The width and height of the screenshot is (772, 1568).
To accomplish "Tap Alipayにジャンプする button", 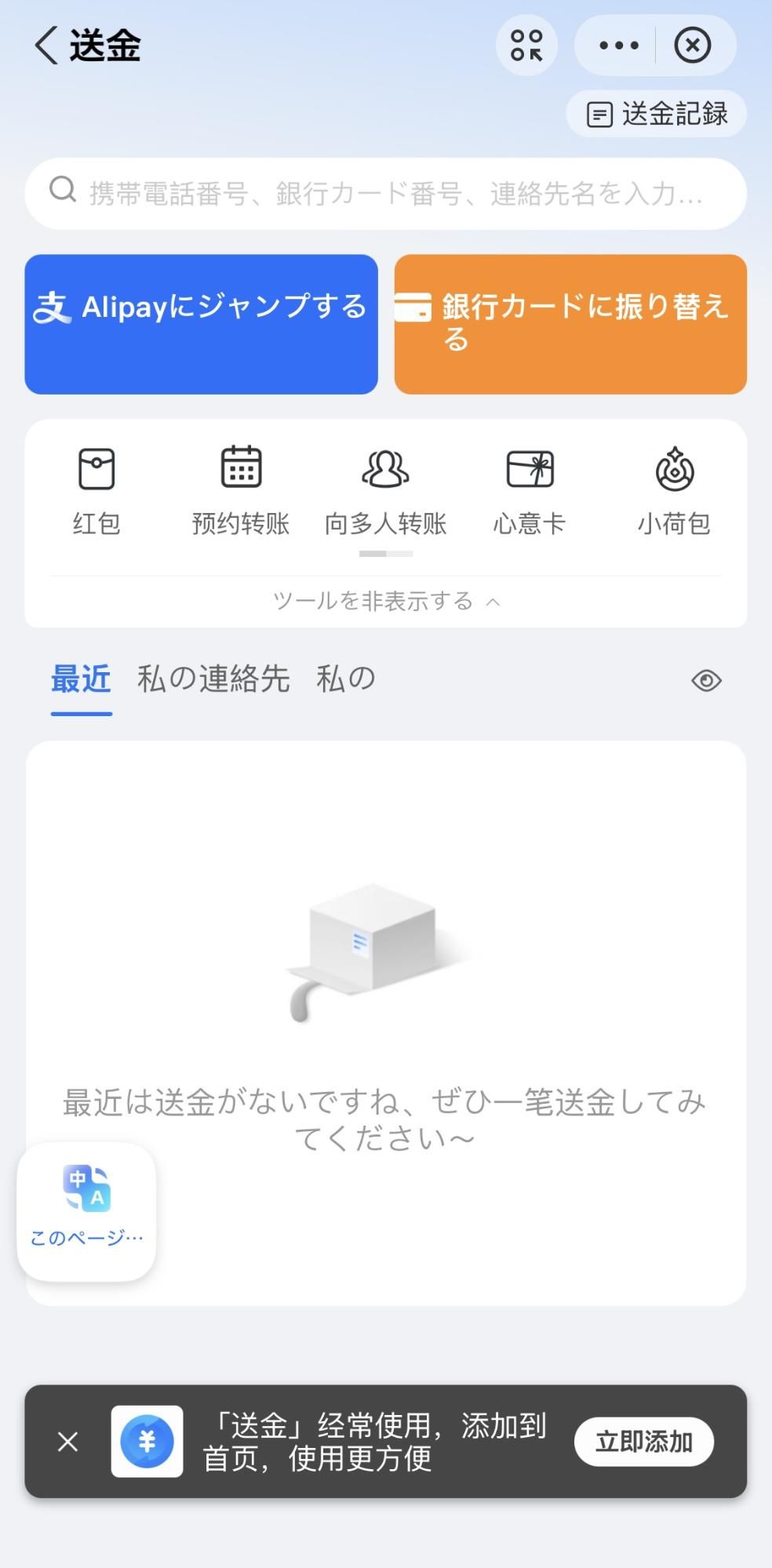I will [202, 323].
